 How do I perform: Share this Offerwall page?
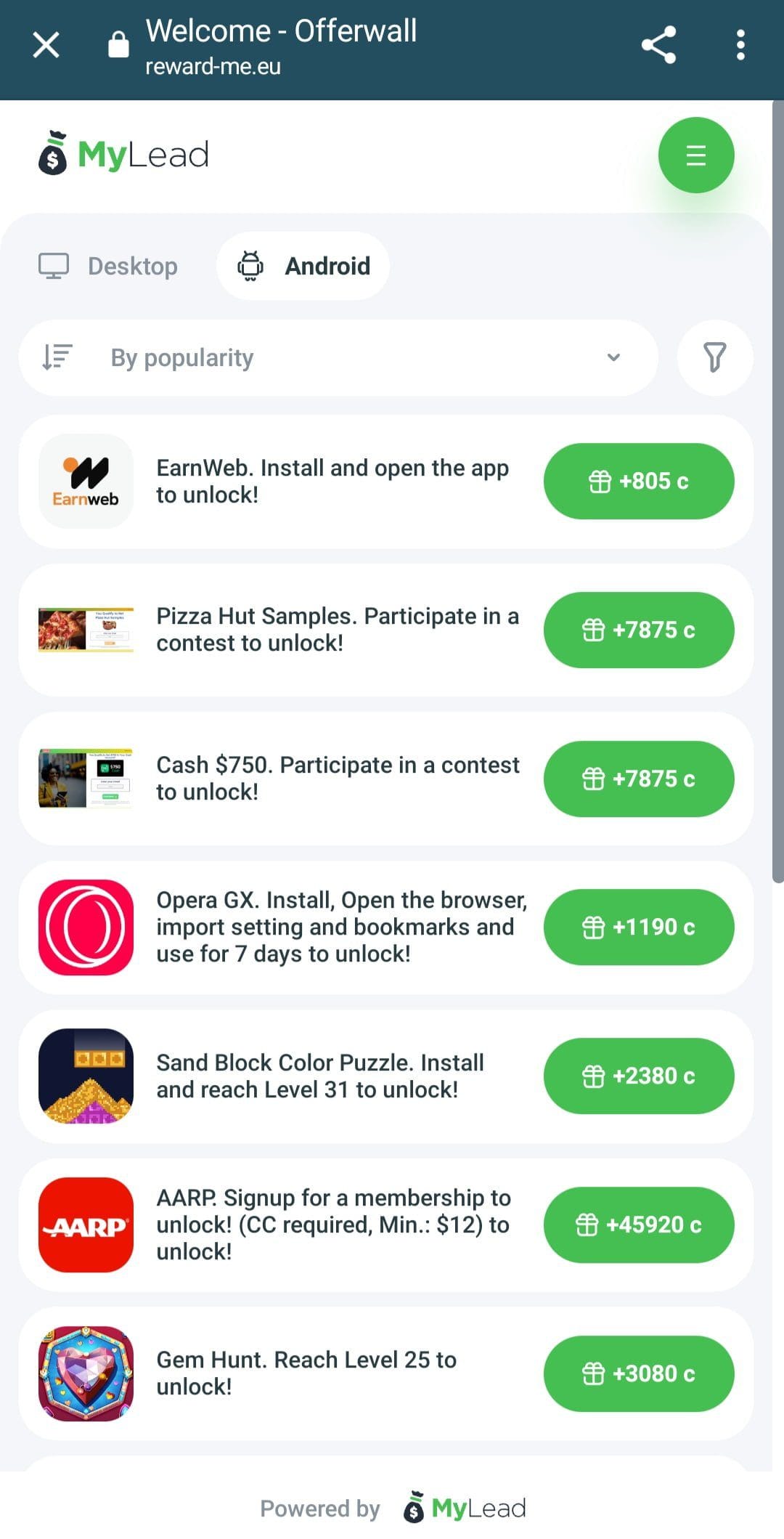659,45
